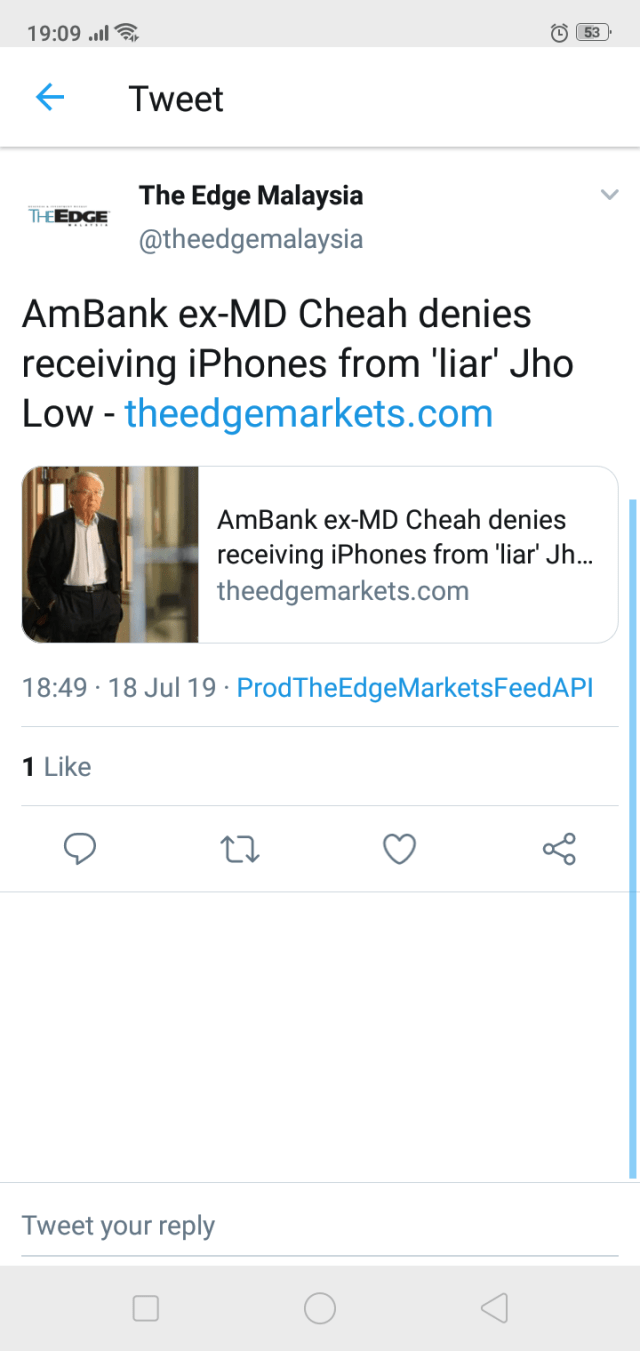This screenshot has width=640, height=1351.
Task: Open the ProdTheEdgeMarketsFeedAPI source link
Action: [414, 688]
